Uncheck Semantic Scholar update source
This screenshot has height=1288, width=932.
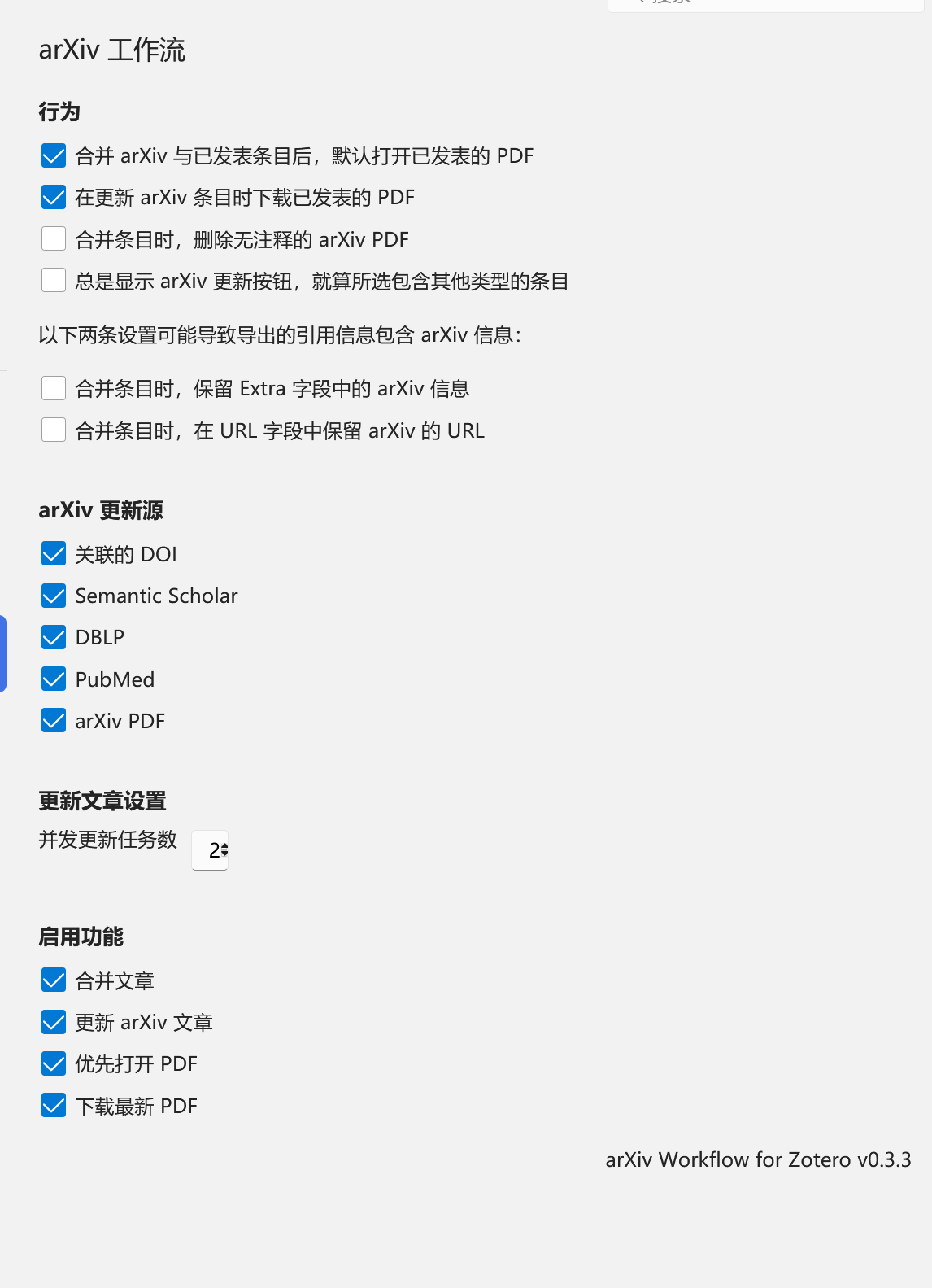54,596
